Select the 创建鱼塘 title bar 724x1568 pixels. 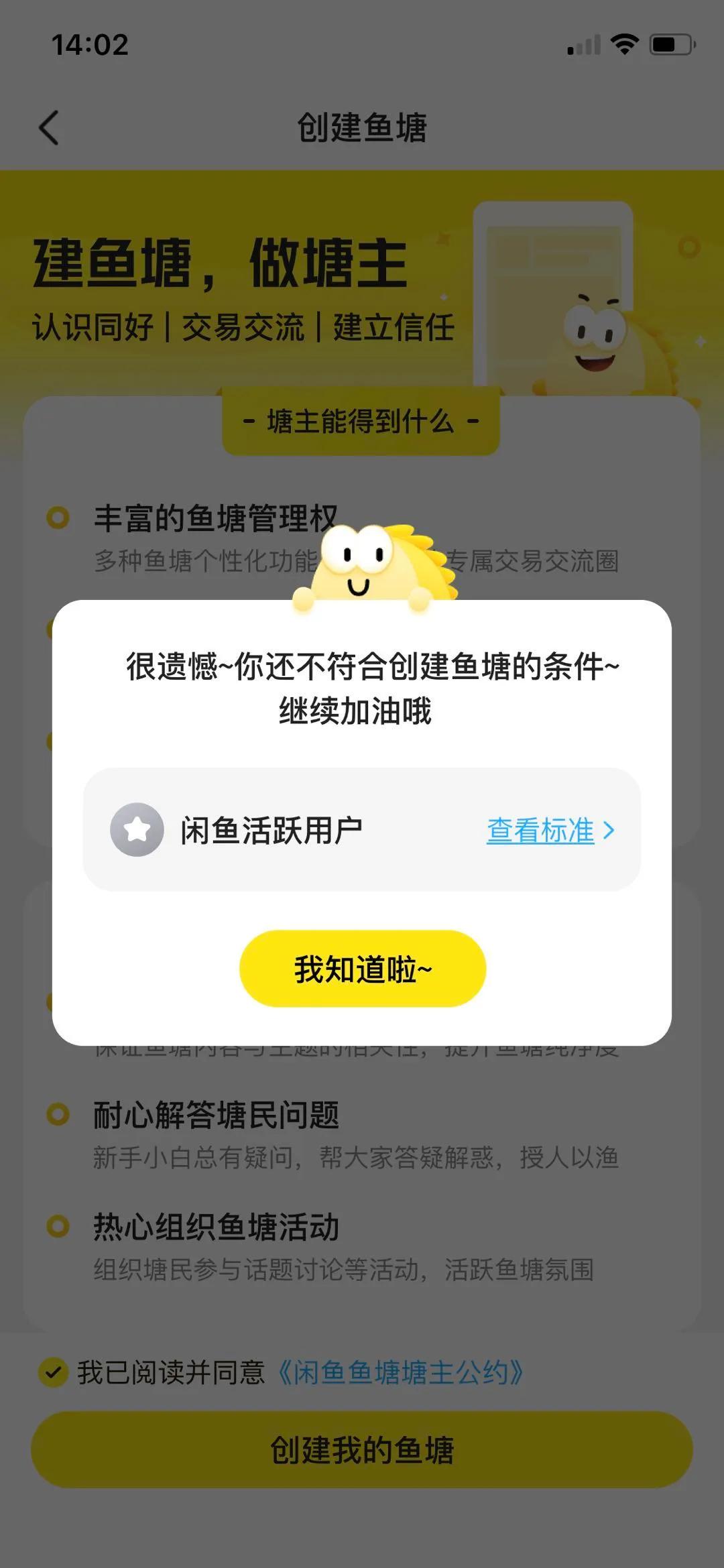[x=362, y=127]
